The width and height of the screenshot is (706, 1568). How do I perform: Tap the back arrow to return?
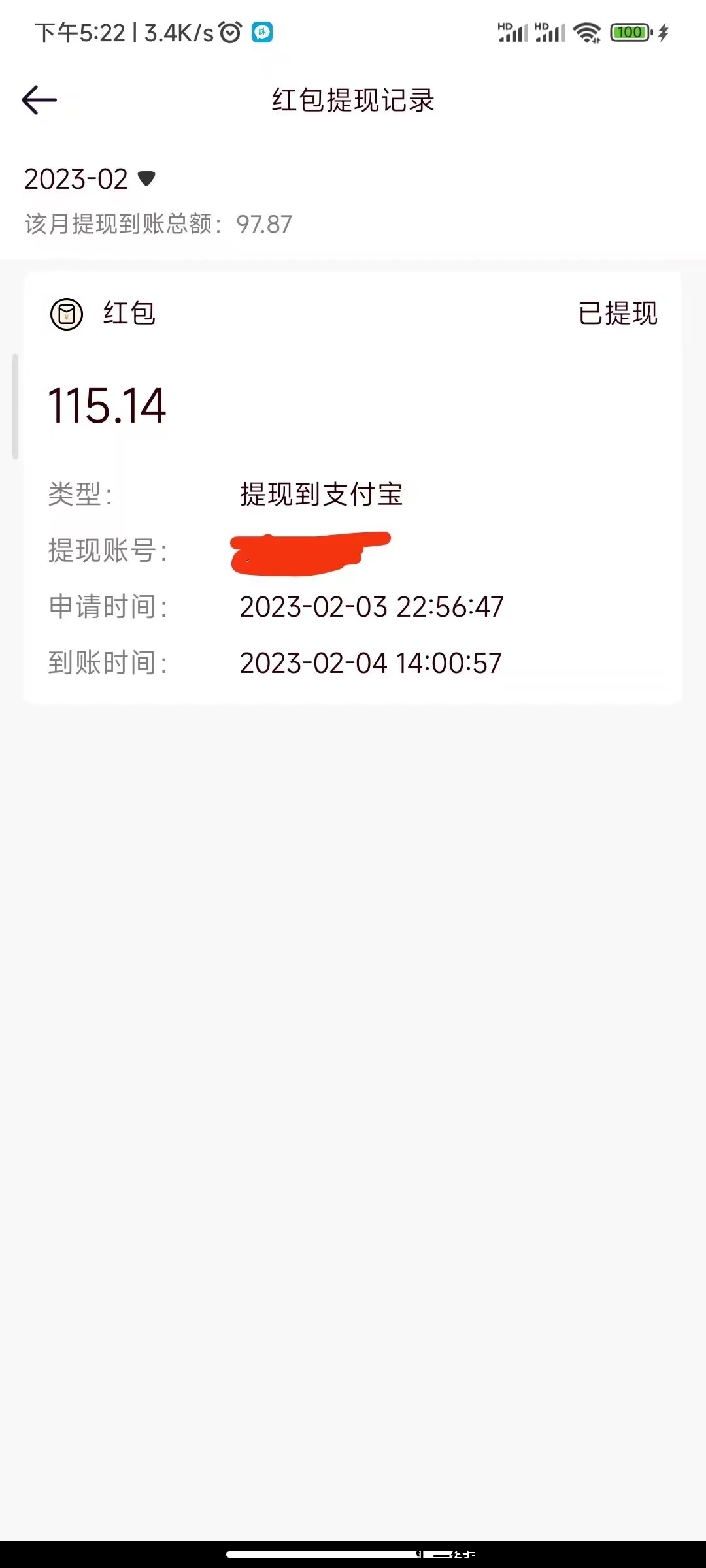pyautogui.click(x=38, y=99)
